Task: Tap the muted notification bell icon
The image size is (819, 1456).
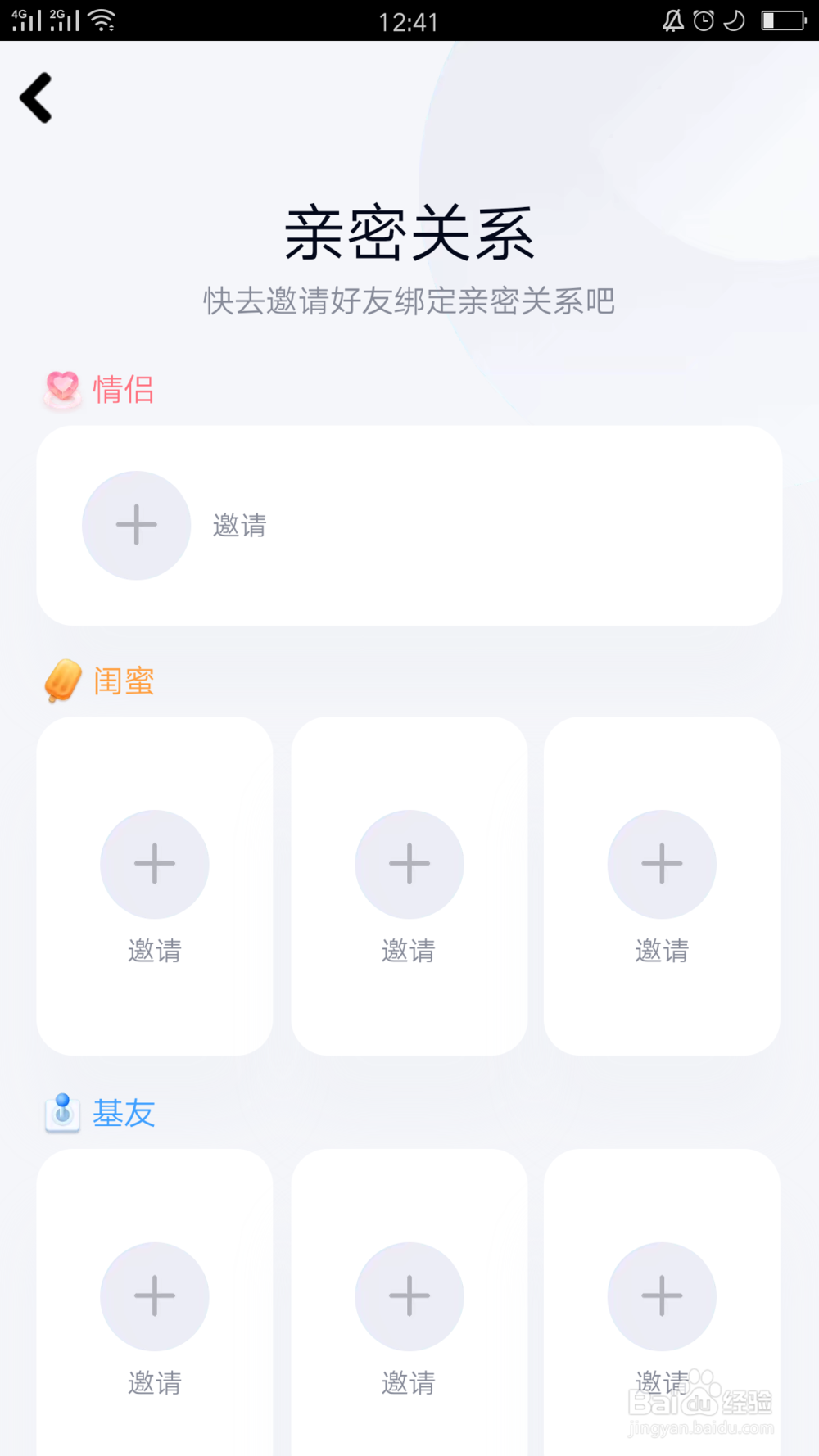Action: pyautogui.click(x=671, y=20)
